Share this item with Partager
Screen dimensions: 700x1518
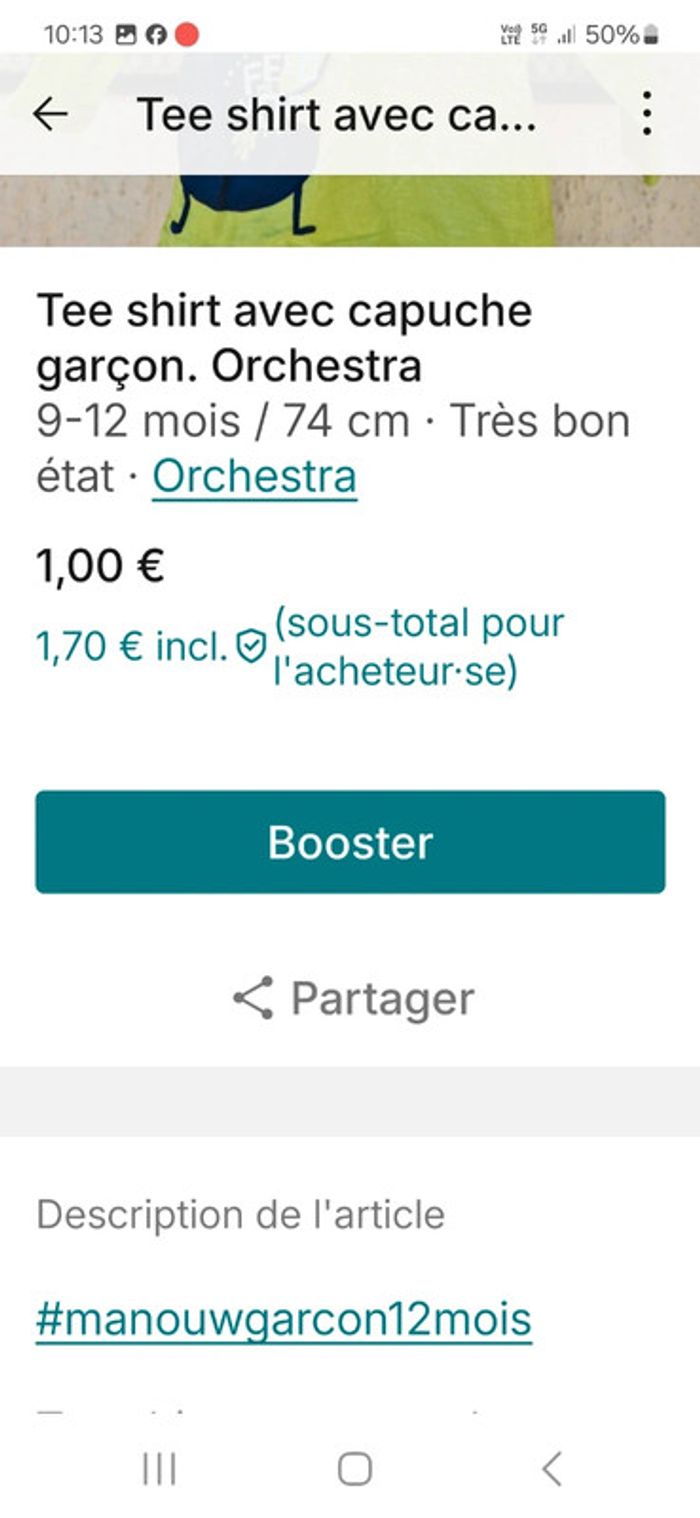(x=352, y=998)
